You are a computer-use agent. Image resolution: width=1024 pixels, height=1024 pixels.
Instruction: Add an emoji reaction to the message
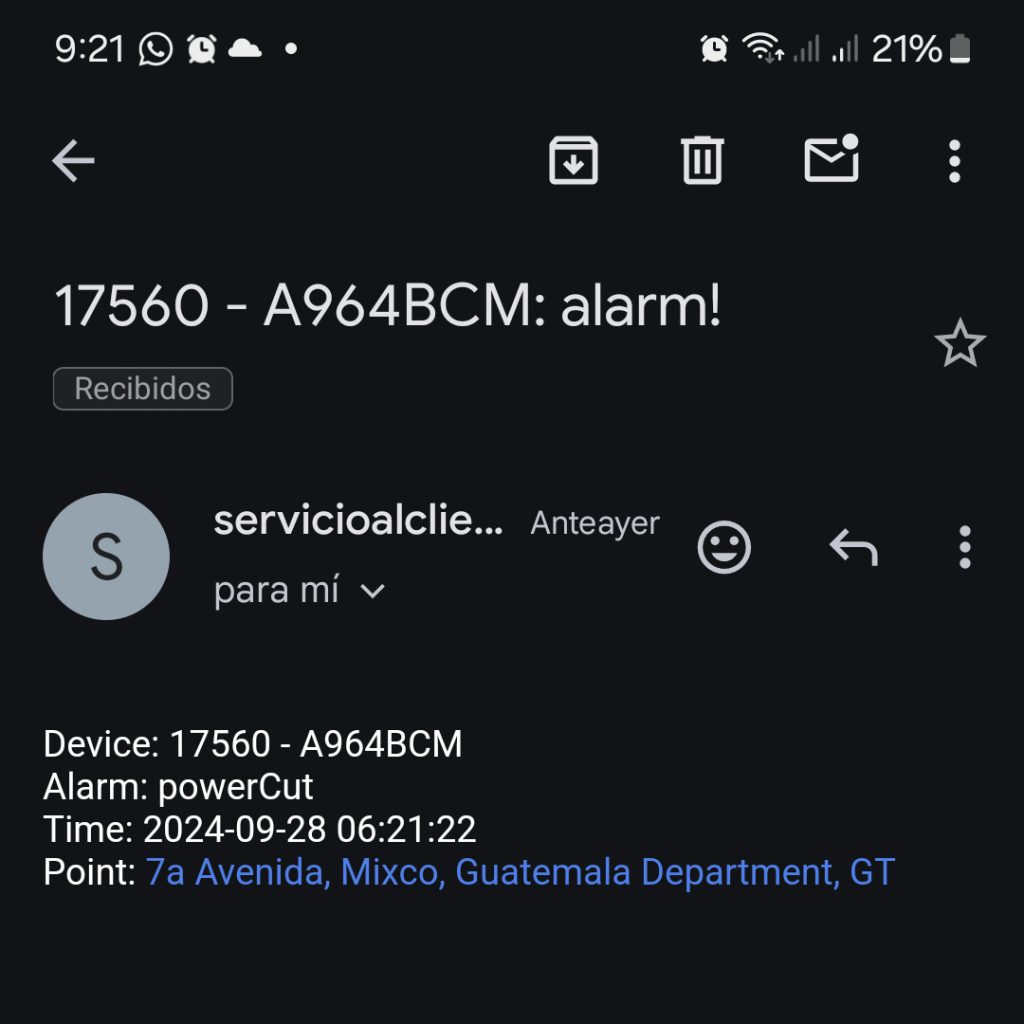click(x=724, y=547)
